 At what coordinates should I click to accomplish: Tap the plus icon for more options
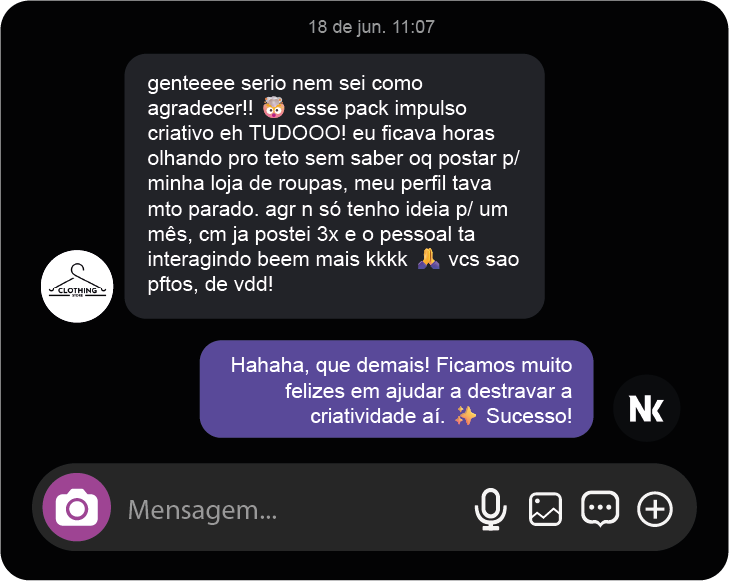tap(655, 509)
